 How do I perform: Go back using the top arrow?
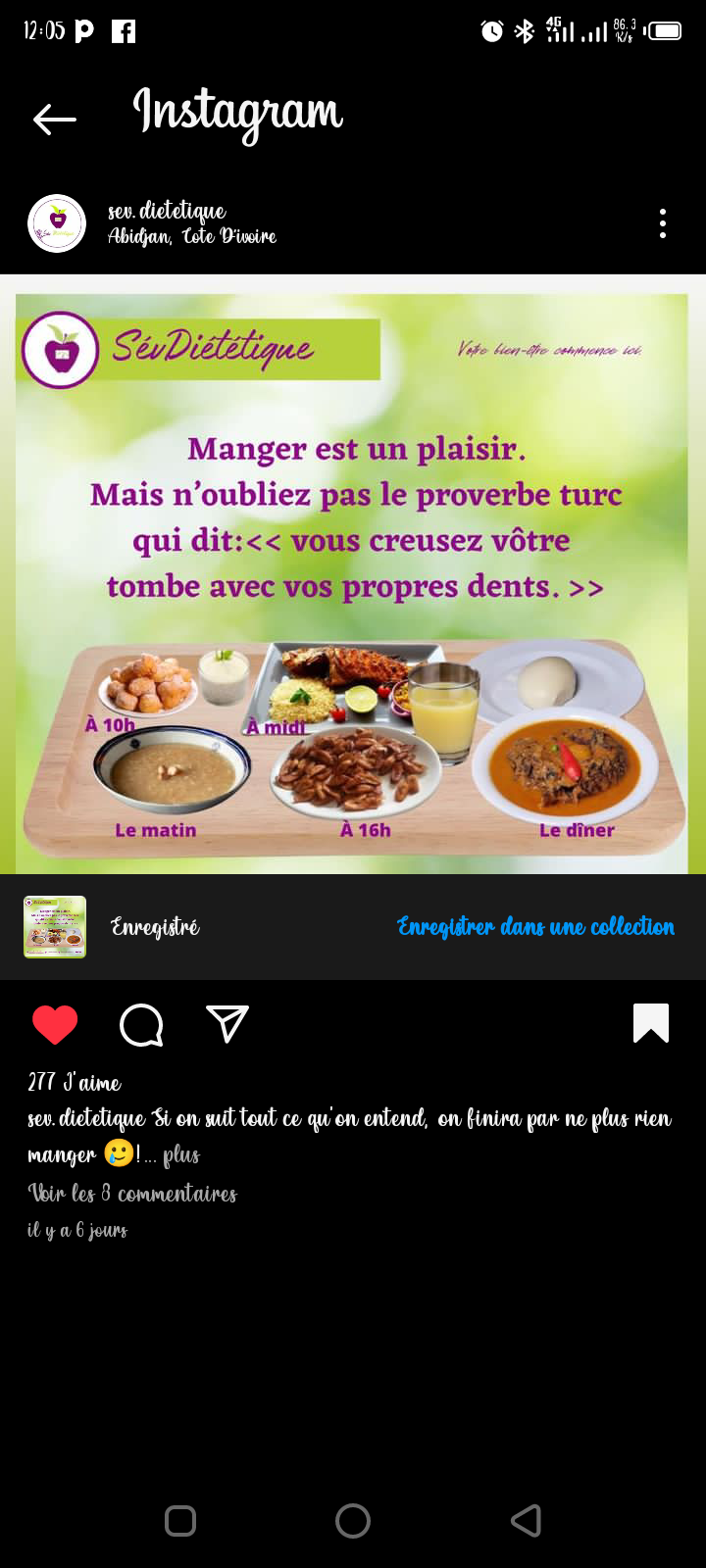(x=55, y=120)
